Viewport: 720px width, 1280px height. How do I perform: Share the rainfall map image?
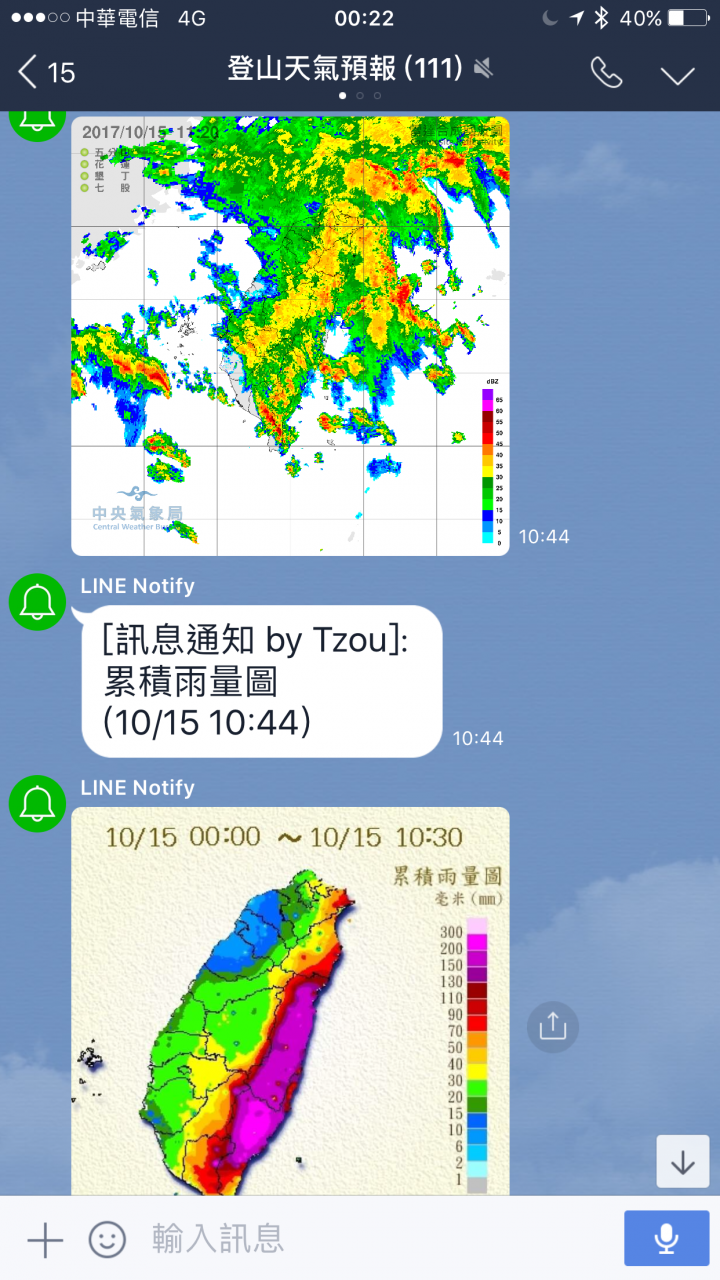click(x=553, y=1027)
